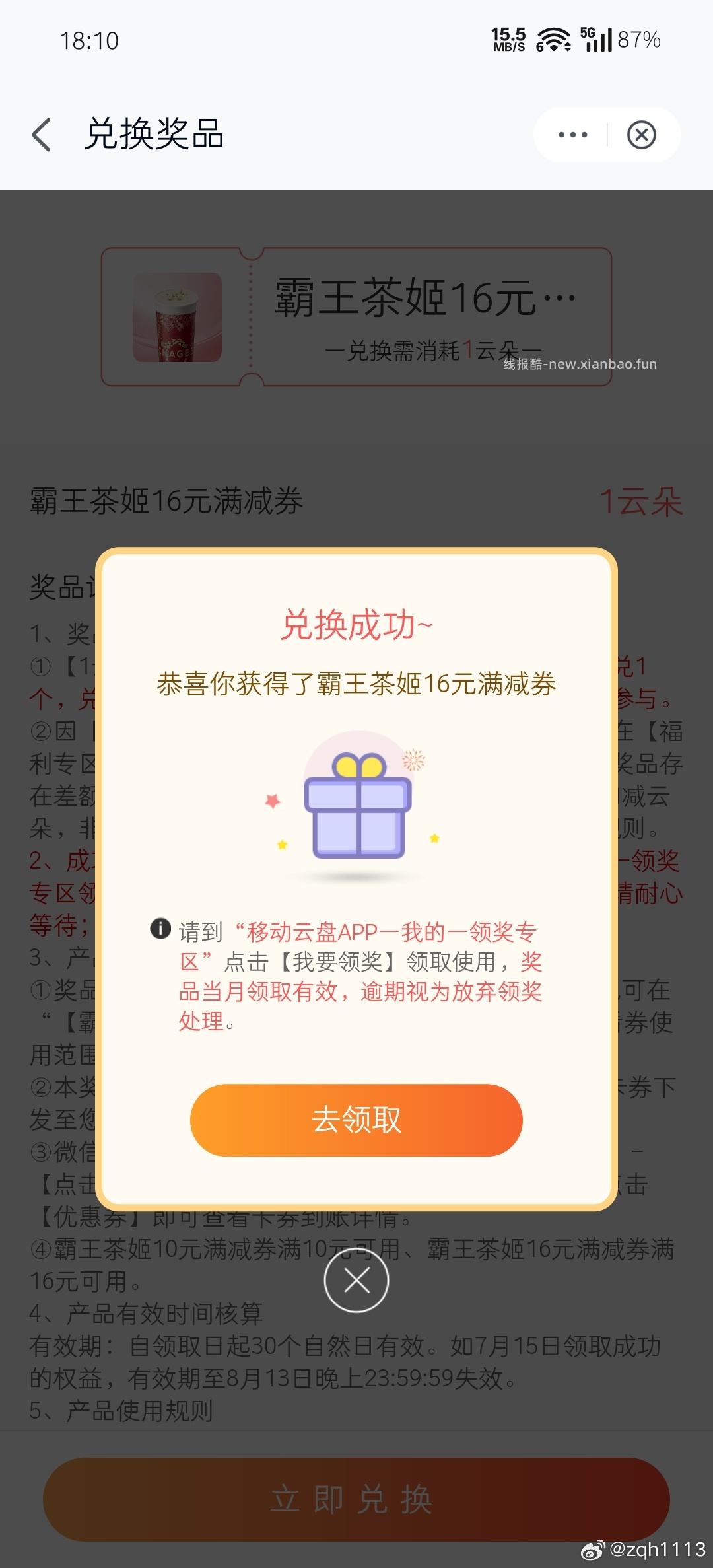Tap the battery indicator showing 87%
Screen dimensions: 713x1568
(638, 41)
